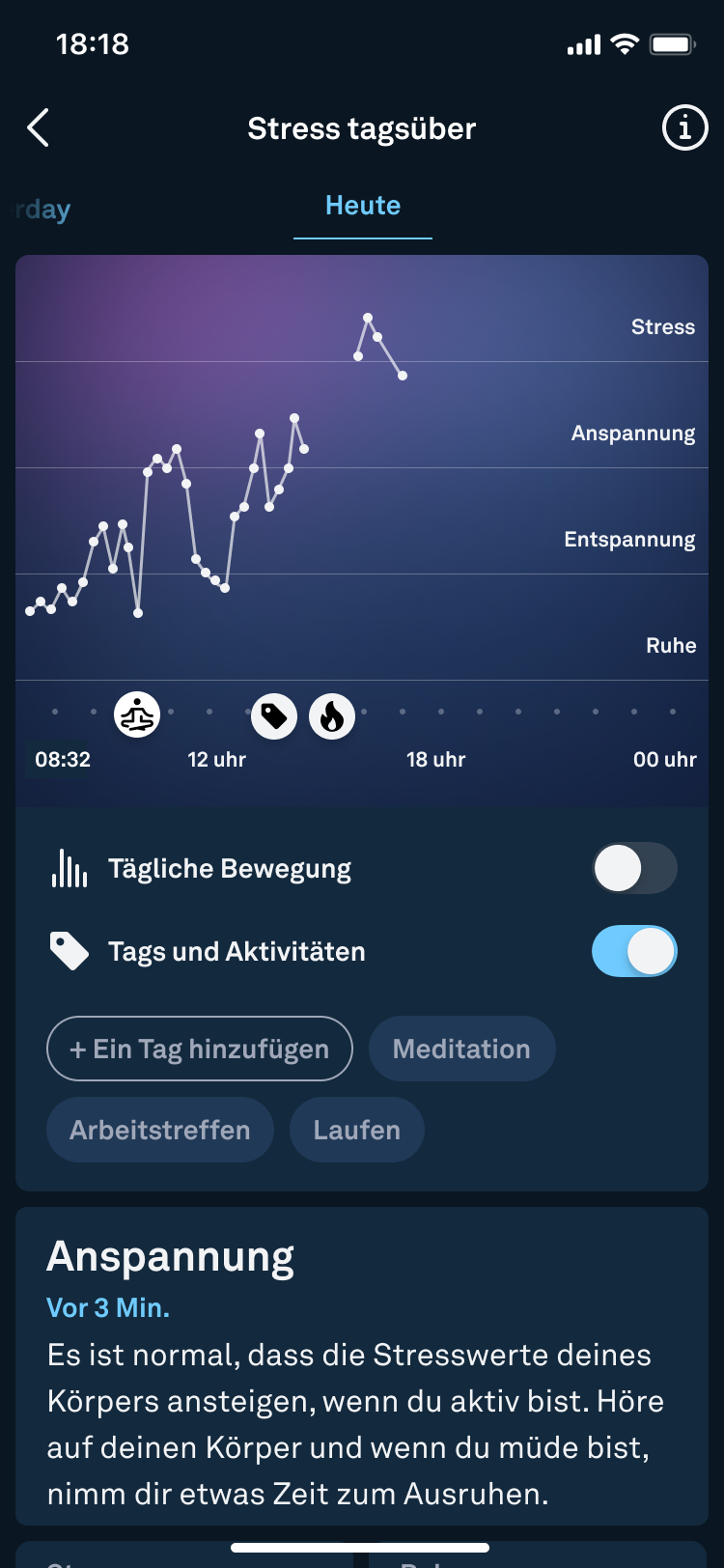Turn off Tags und Aktivitäten

click(x=634, y=951)
